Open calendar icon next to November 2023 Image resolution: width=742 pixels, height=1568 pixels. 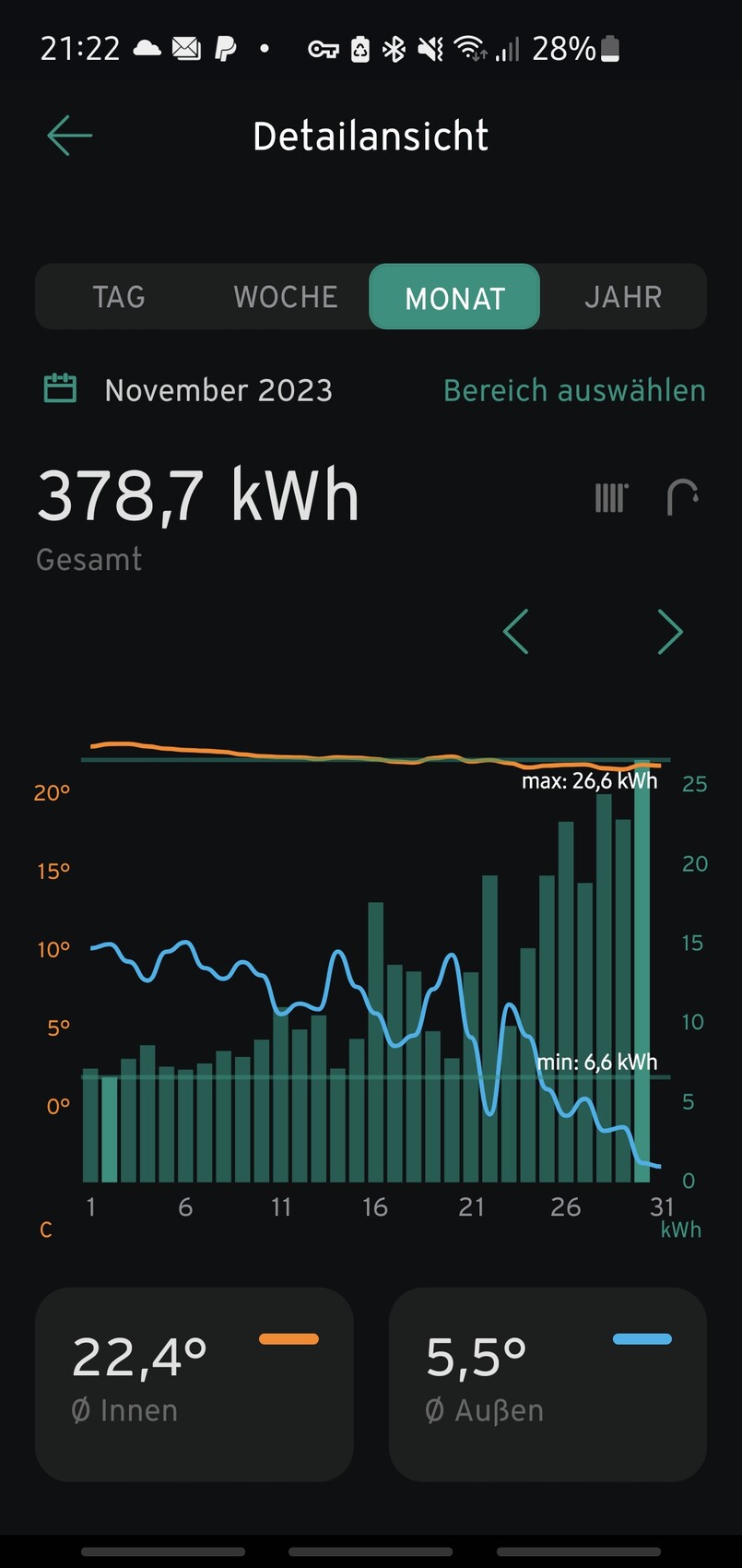[x=61, y=389]
